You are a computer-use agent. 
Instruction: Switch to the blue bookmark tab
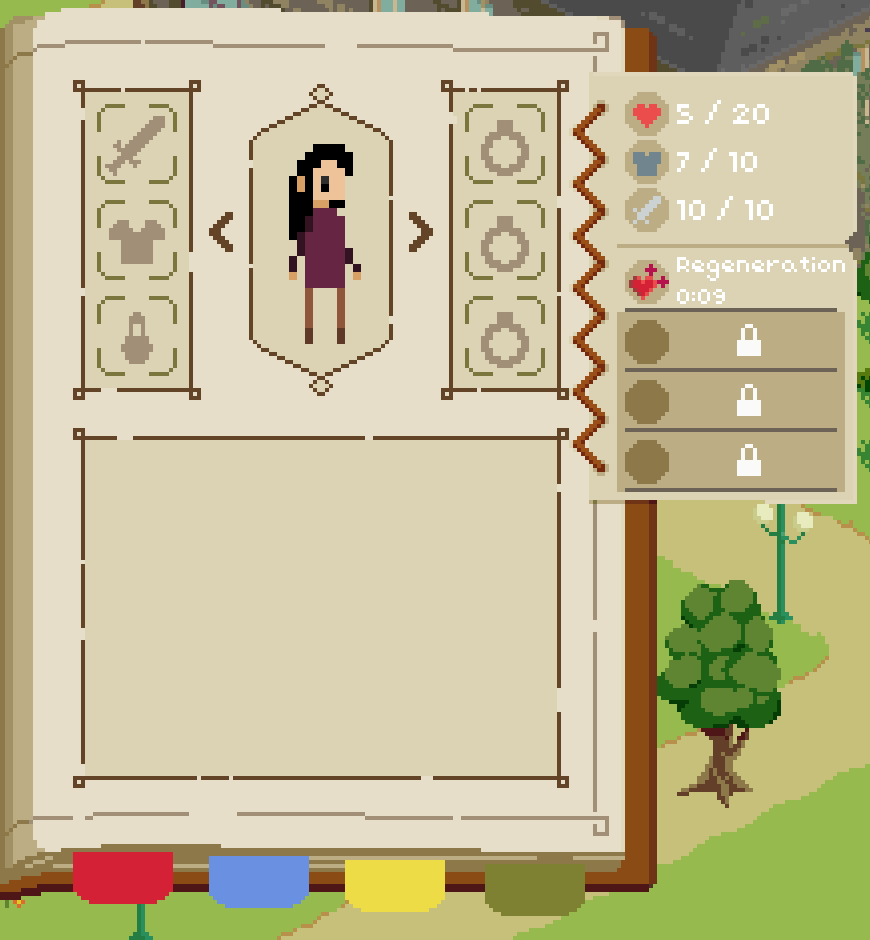click(258, 880)
